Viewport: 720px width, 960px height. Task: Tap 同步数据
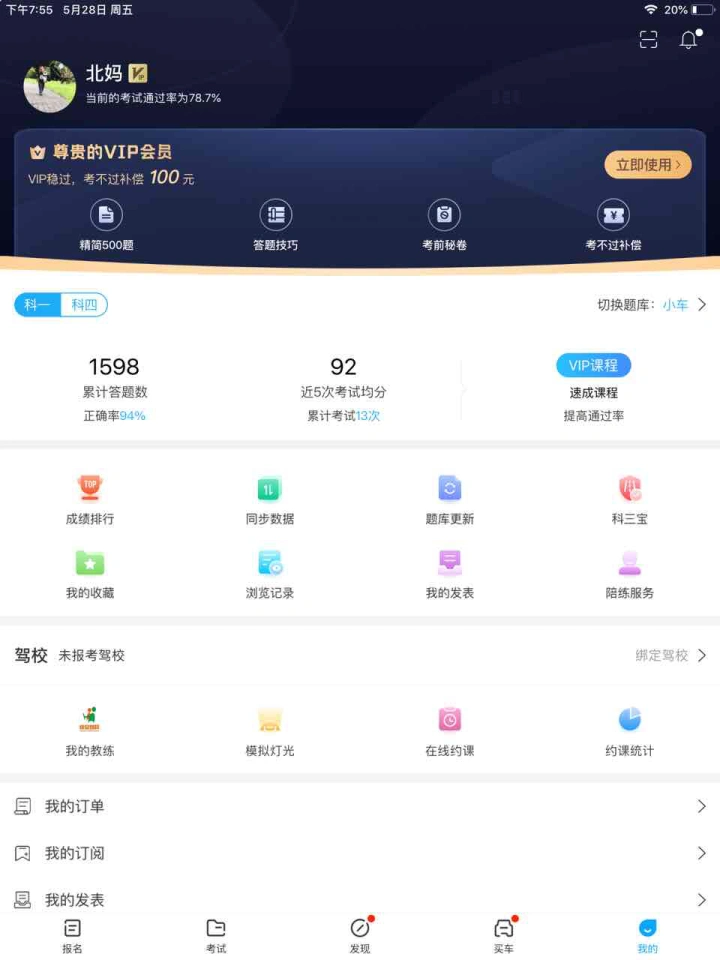point(270,499)
